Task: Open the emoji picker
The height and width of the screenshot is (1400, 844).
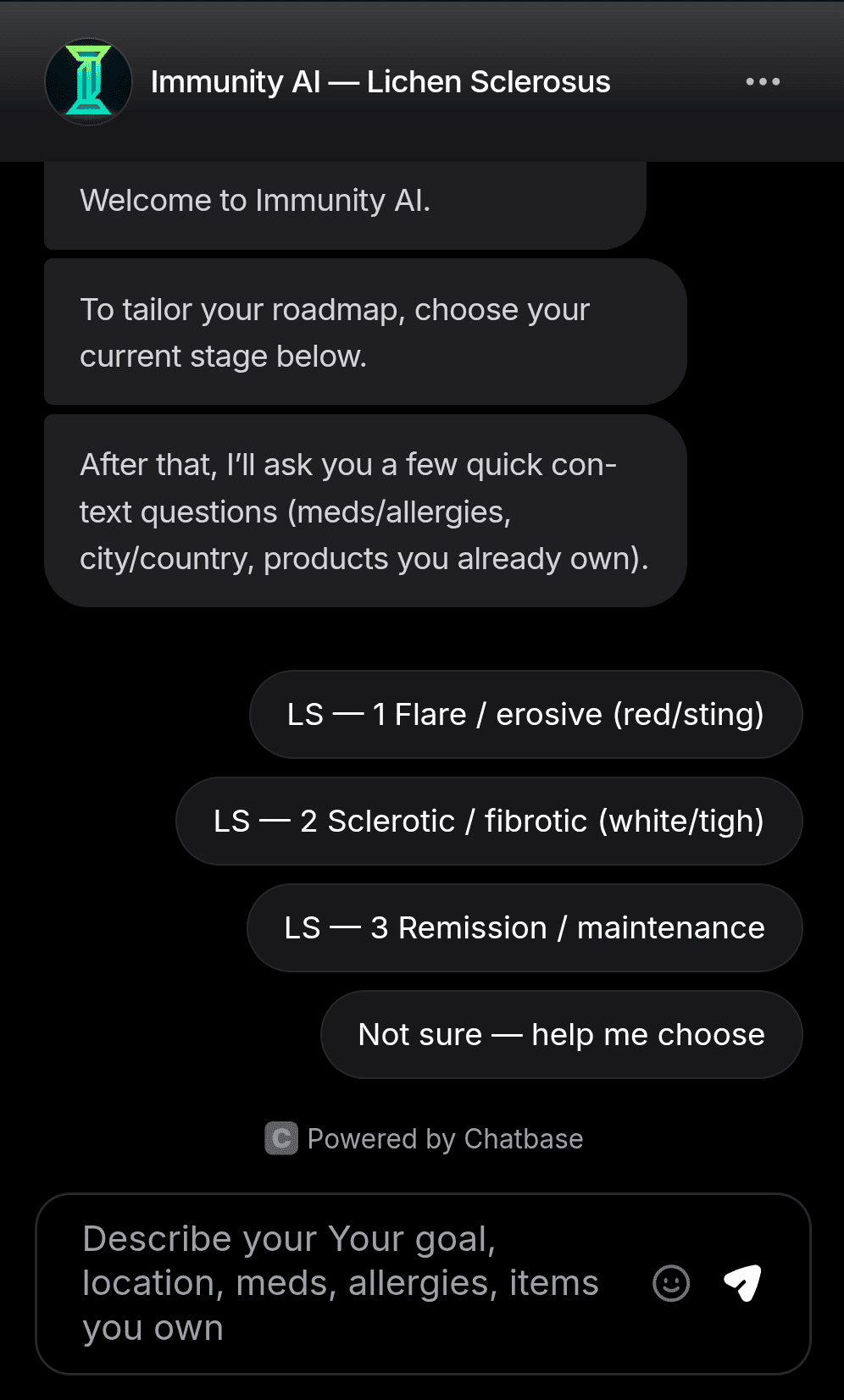Action: coord(671,1283)
